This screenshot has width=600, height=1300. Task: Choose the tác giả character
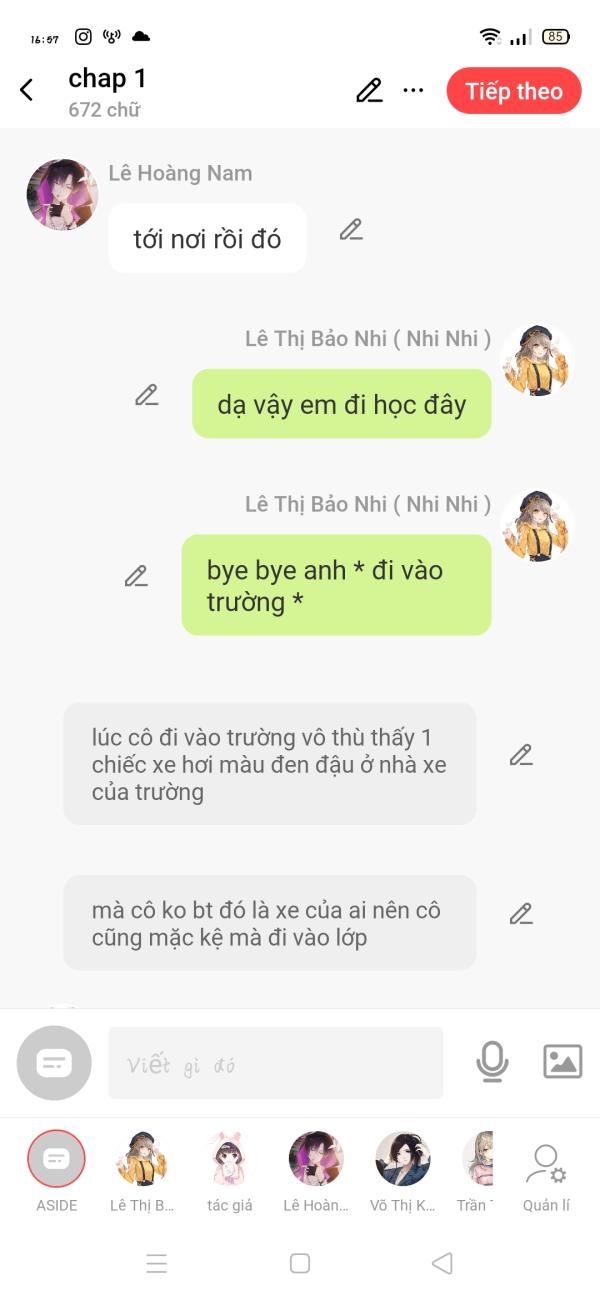tap(230, 1172)
